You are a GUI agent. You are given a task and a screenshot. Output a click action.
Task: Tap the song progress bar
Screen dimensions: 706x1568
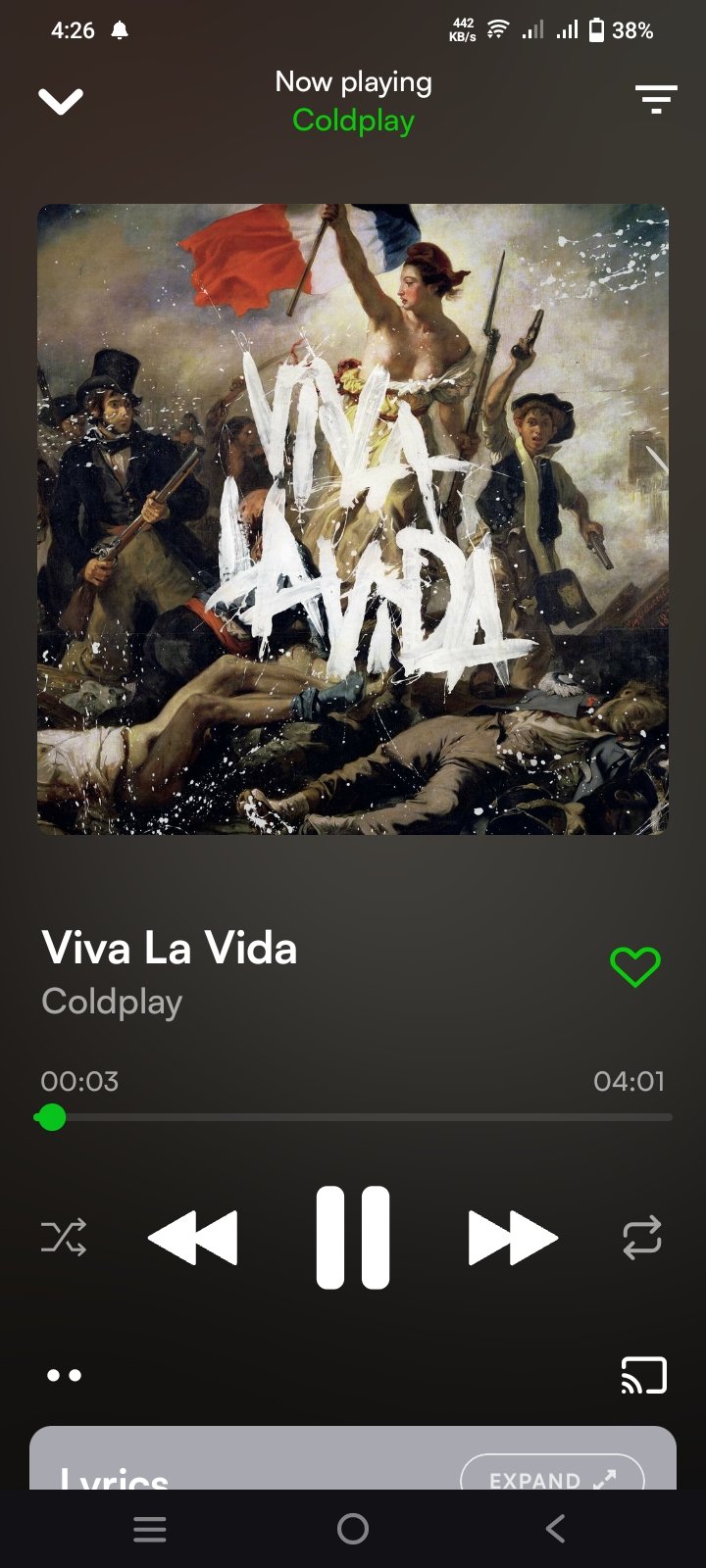(x=353, y=1117)
